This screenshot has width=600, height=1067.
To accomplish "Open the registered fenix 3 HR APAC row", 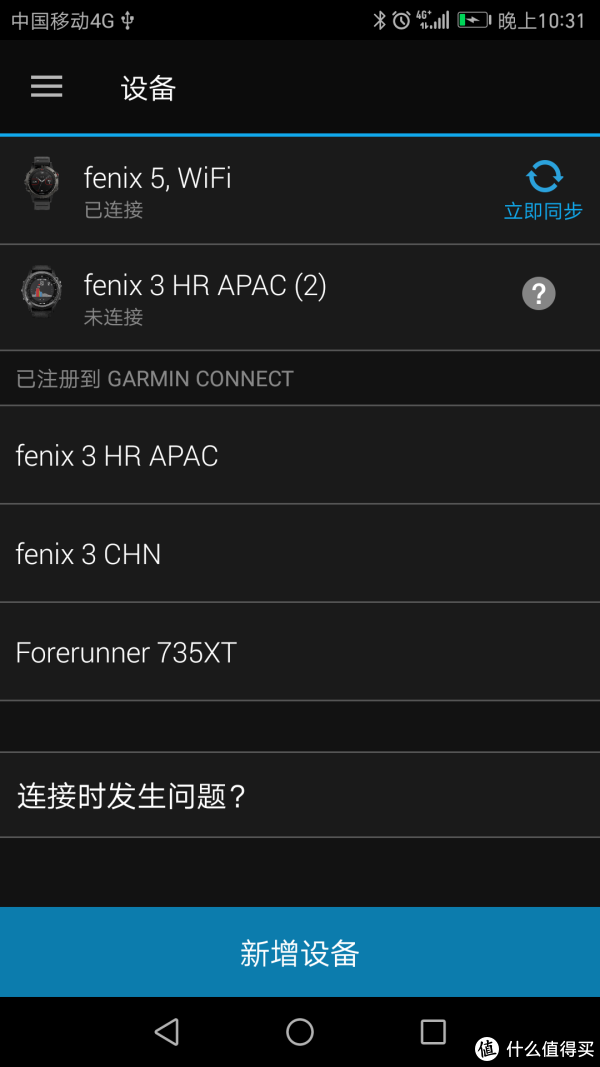I will click(x=300, y=455).
